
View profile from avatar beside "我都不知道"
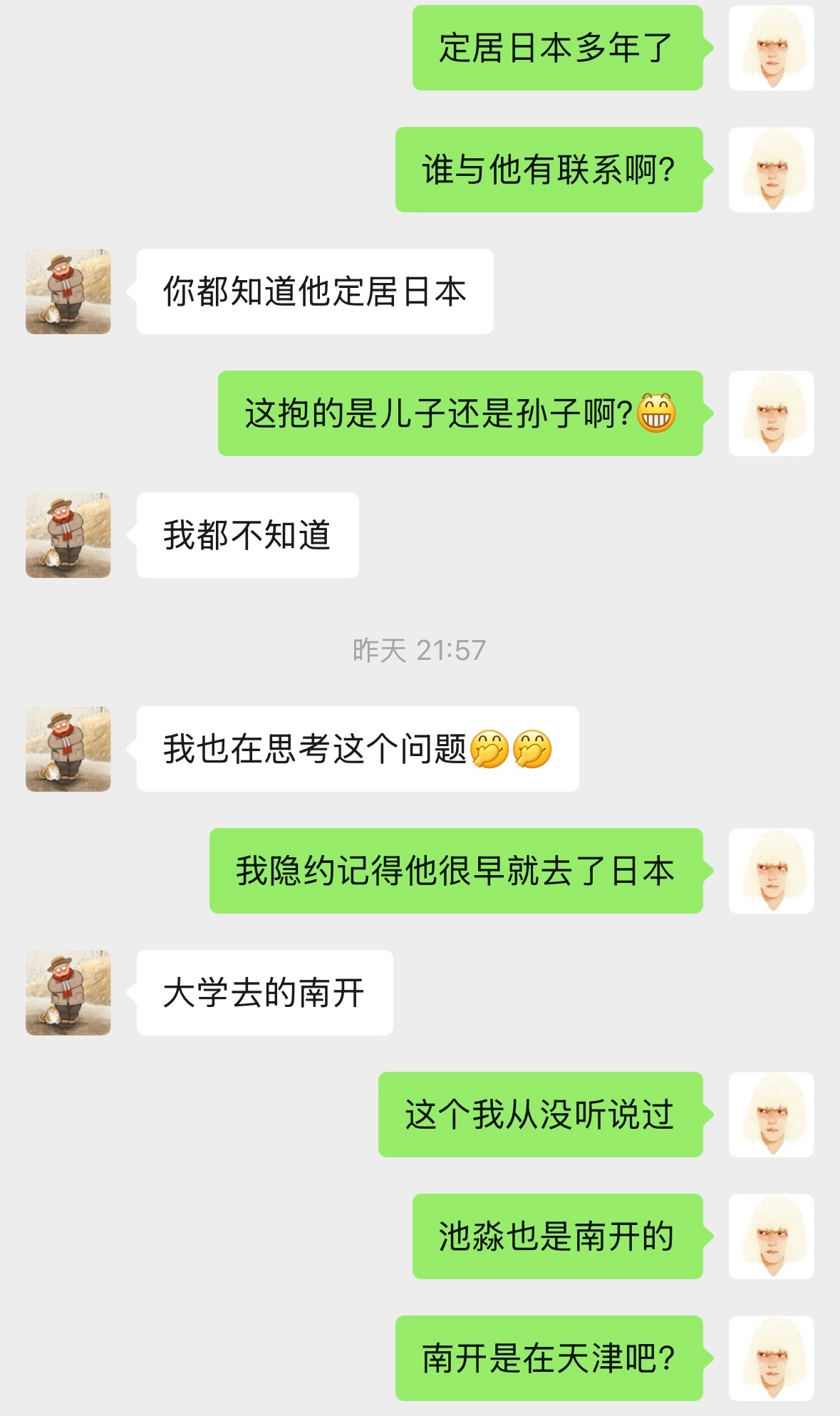click(68, 535)
